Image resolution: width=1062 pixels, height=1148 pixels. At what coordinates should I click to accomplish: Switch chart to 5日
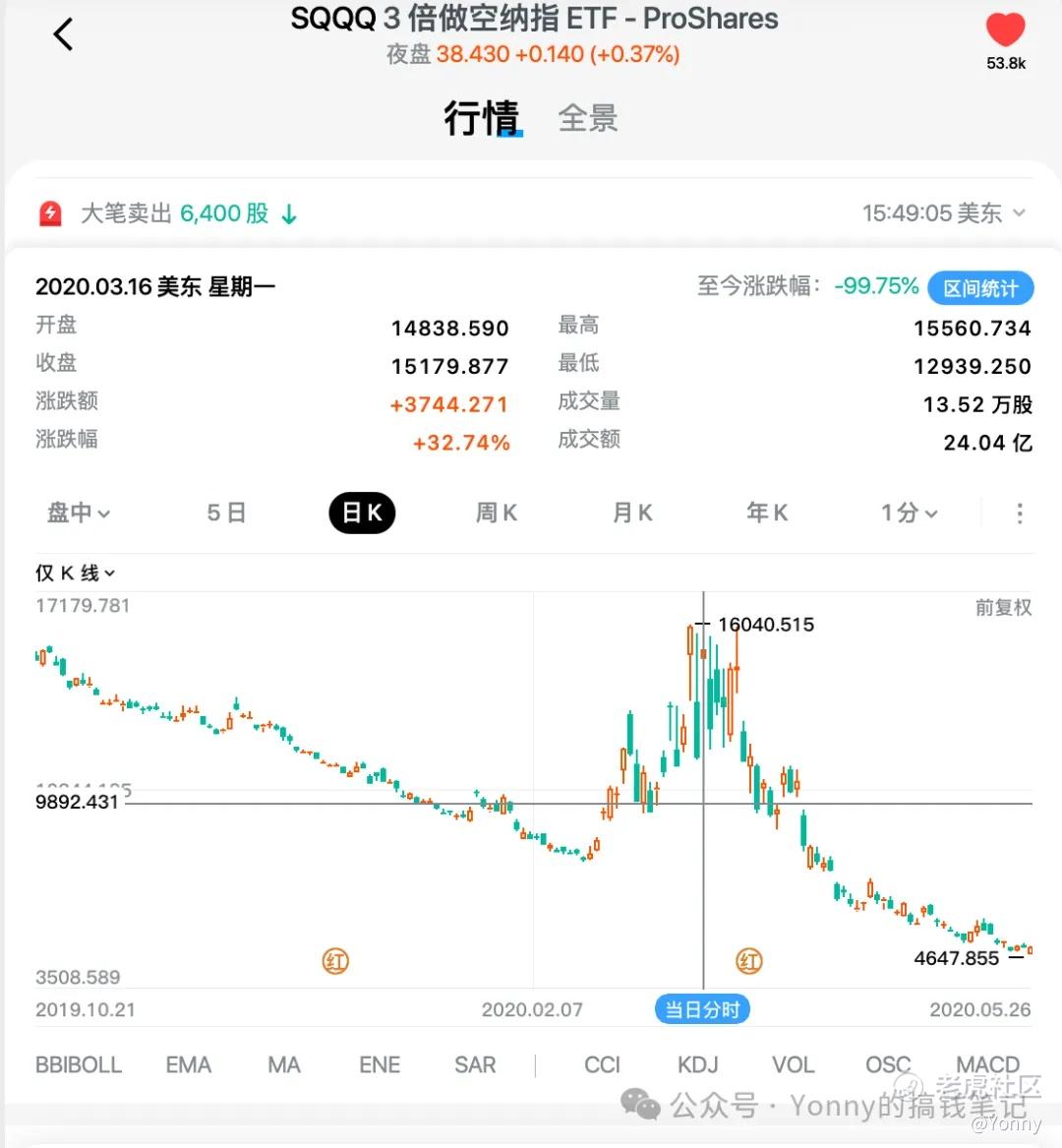(x=226, y=513)
